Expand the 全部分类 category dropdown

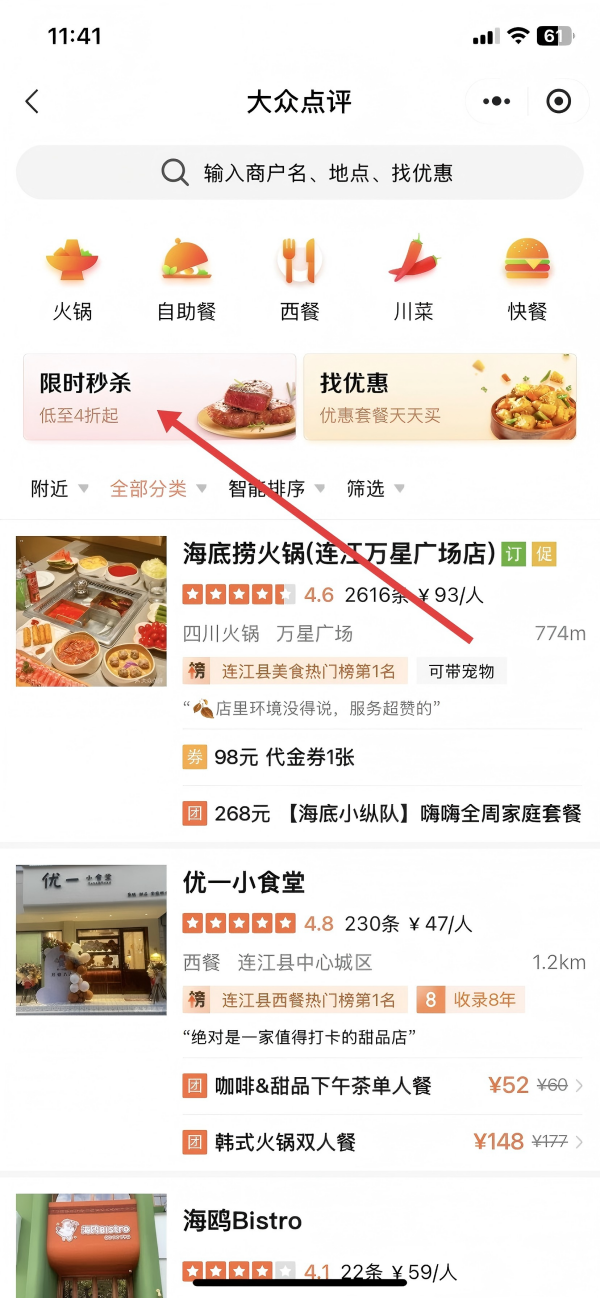(x=158, y=489)
